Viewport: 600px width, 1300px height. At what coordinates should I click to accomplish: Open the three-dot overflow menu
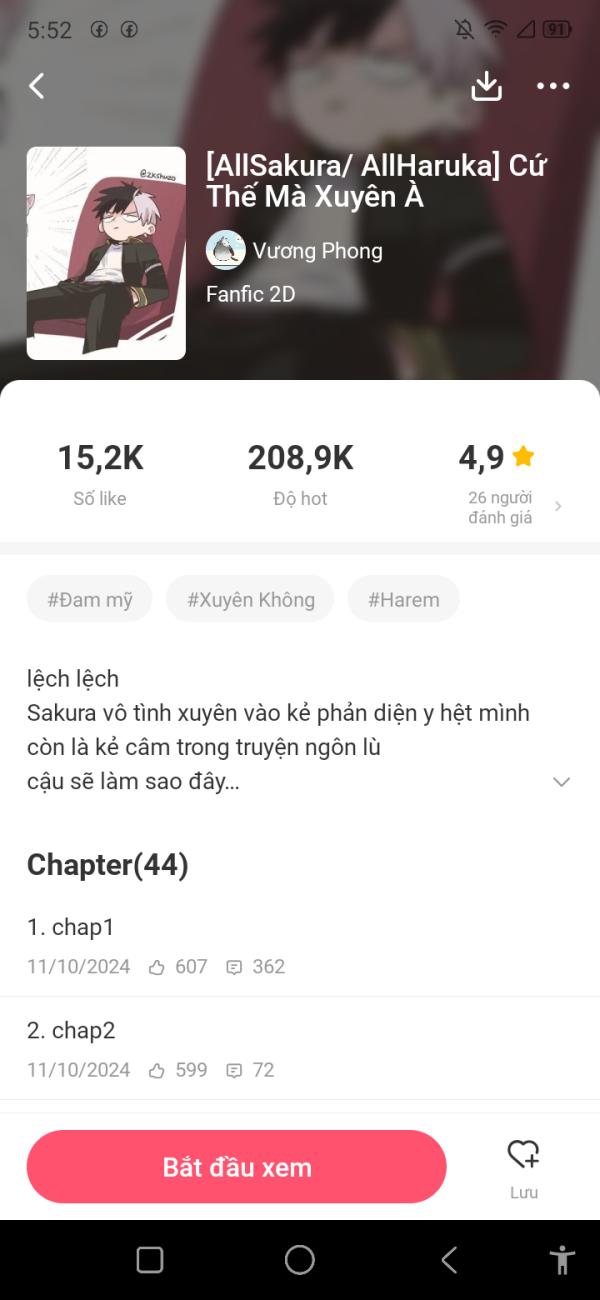[553, 86]
